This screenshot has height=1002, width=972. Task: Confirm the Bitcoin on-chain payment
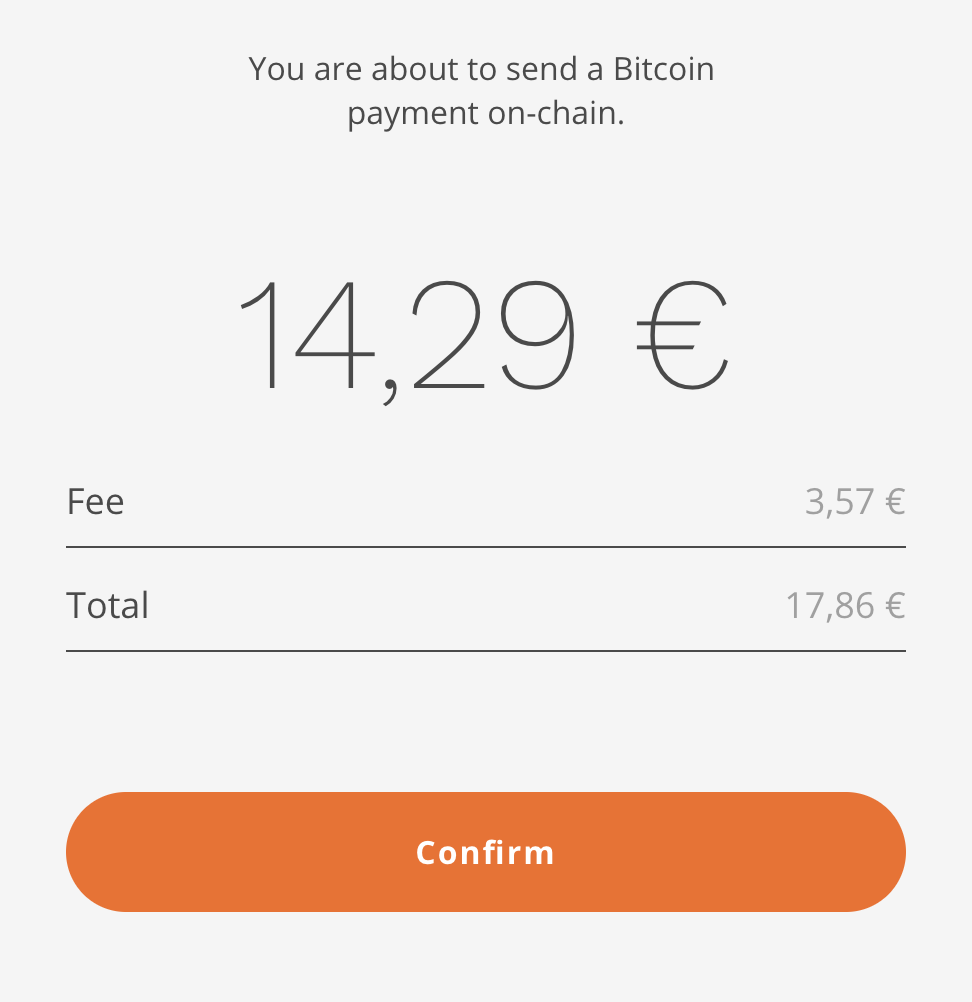point(485,852)
